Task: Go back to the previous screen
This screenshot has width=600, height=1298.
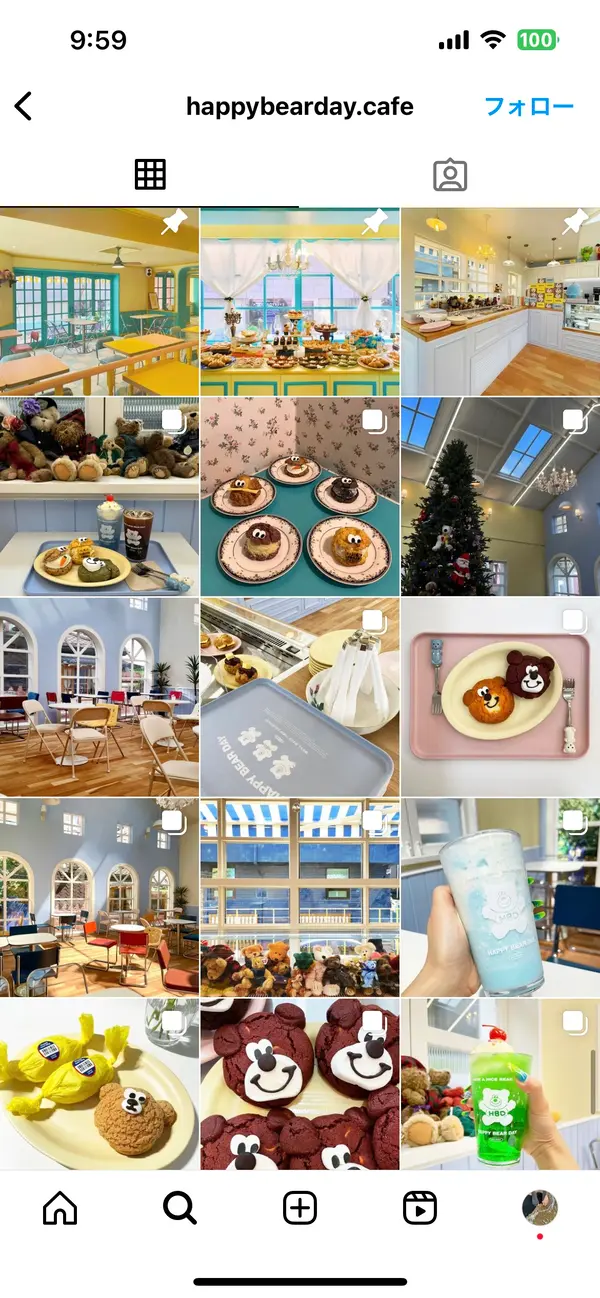Action: point(24,106)
